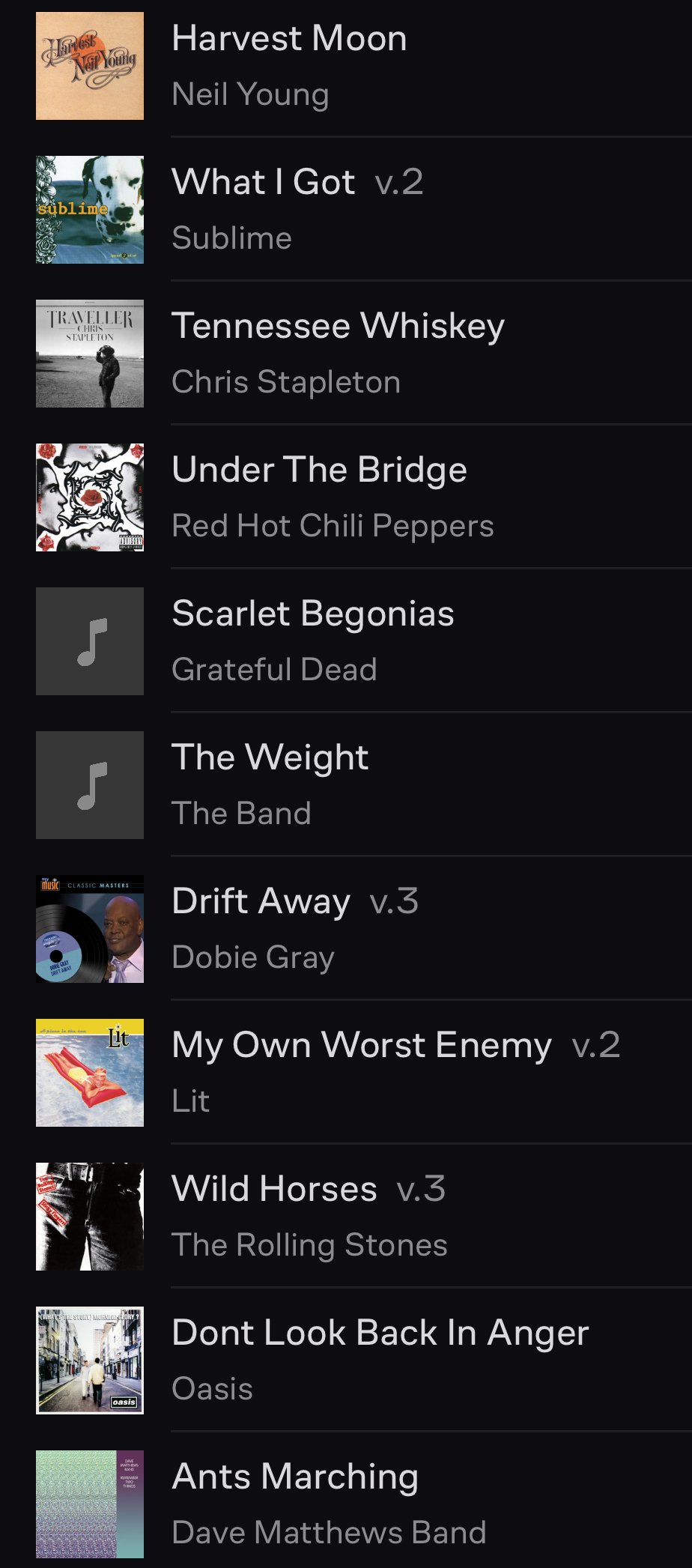Open Wild Horses by The Rolling Stones

pyautogui.click(x=309, y=1216)
